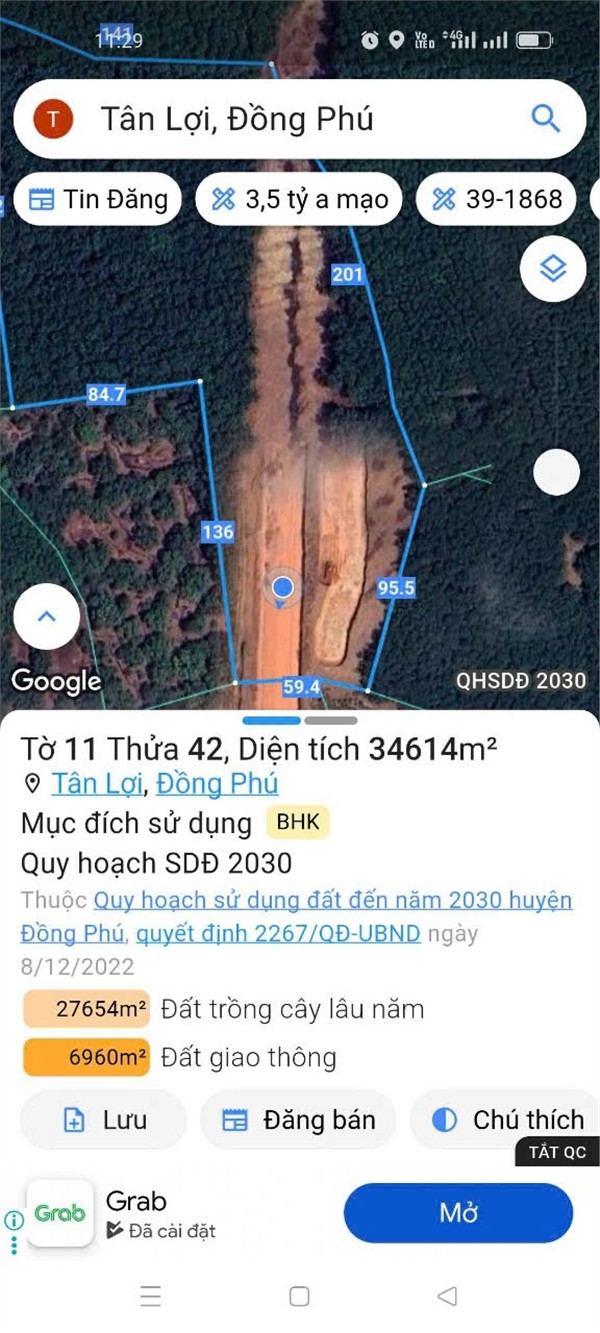Select the 39-1868 chip

click(496, 199)
